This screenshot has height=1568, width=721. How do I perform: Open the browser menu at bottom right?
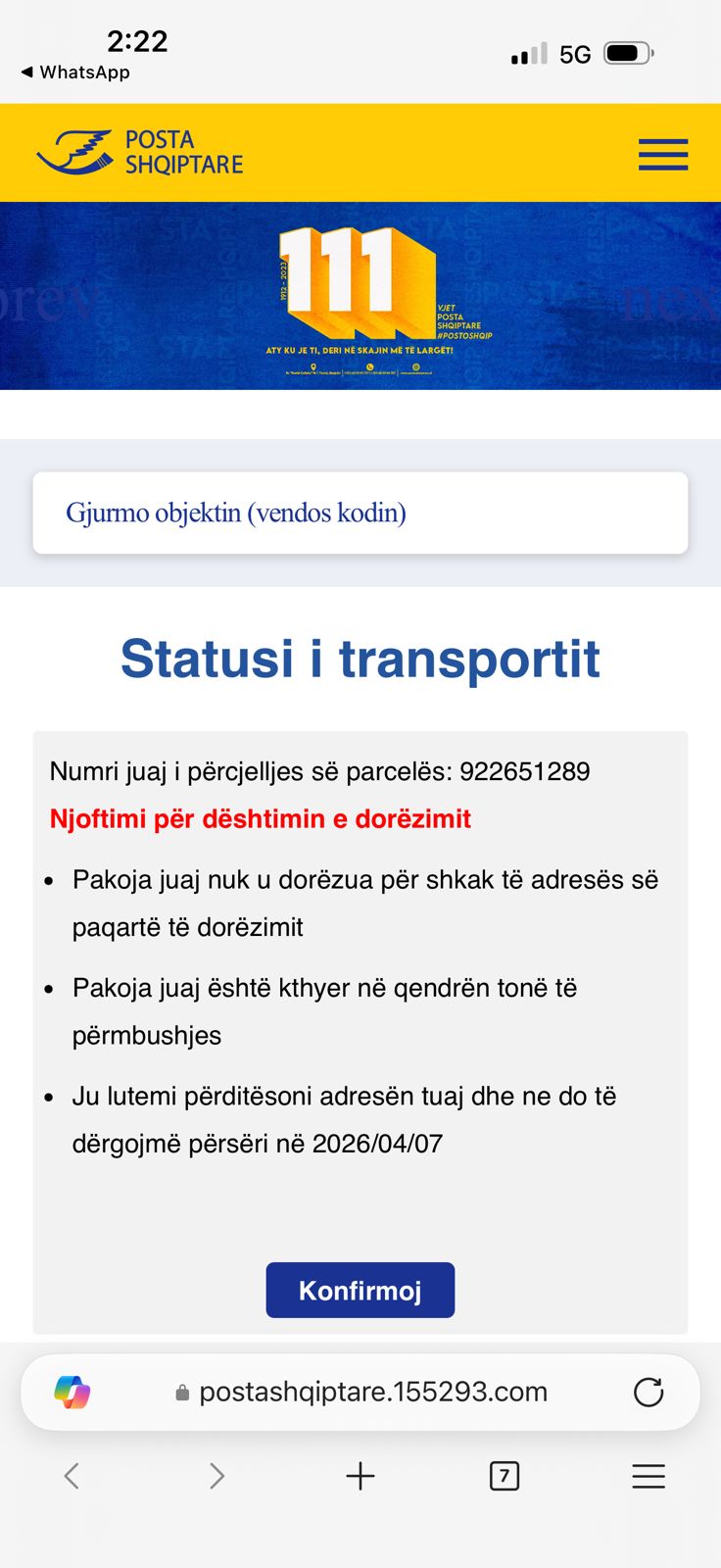(x=649, y=1476)
